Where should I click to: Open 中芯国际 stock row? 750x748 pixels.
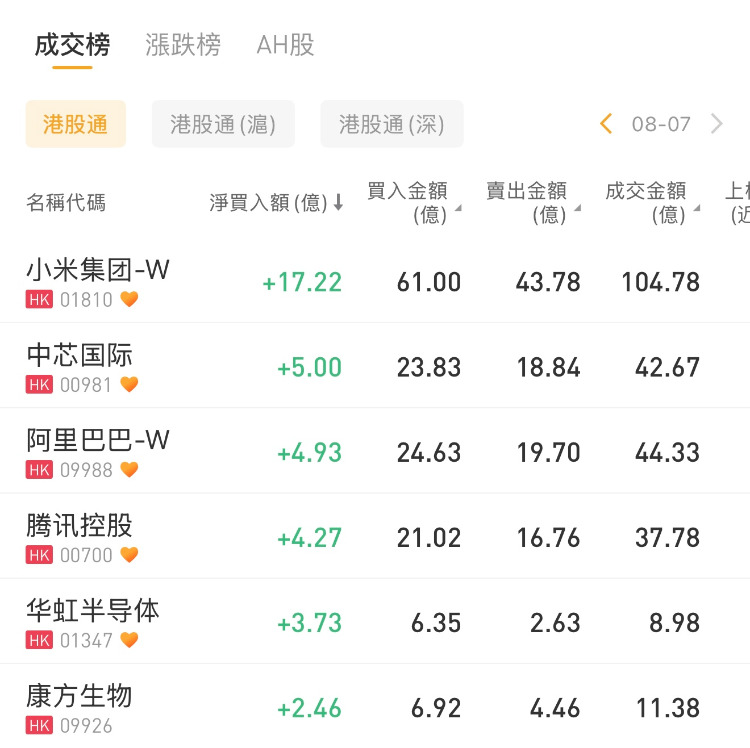click(80, 366)
